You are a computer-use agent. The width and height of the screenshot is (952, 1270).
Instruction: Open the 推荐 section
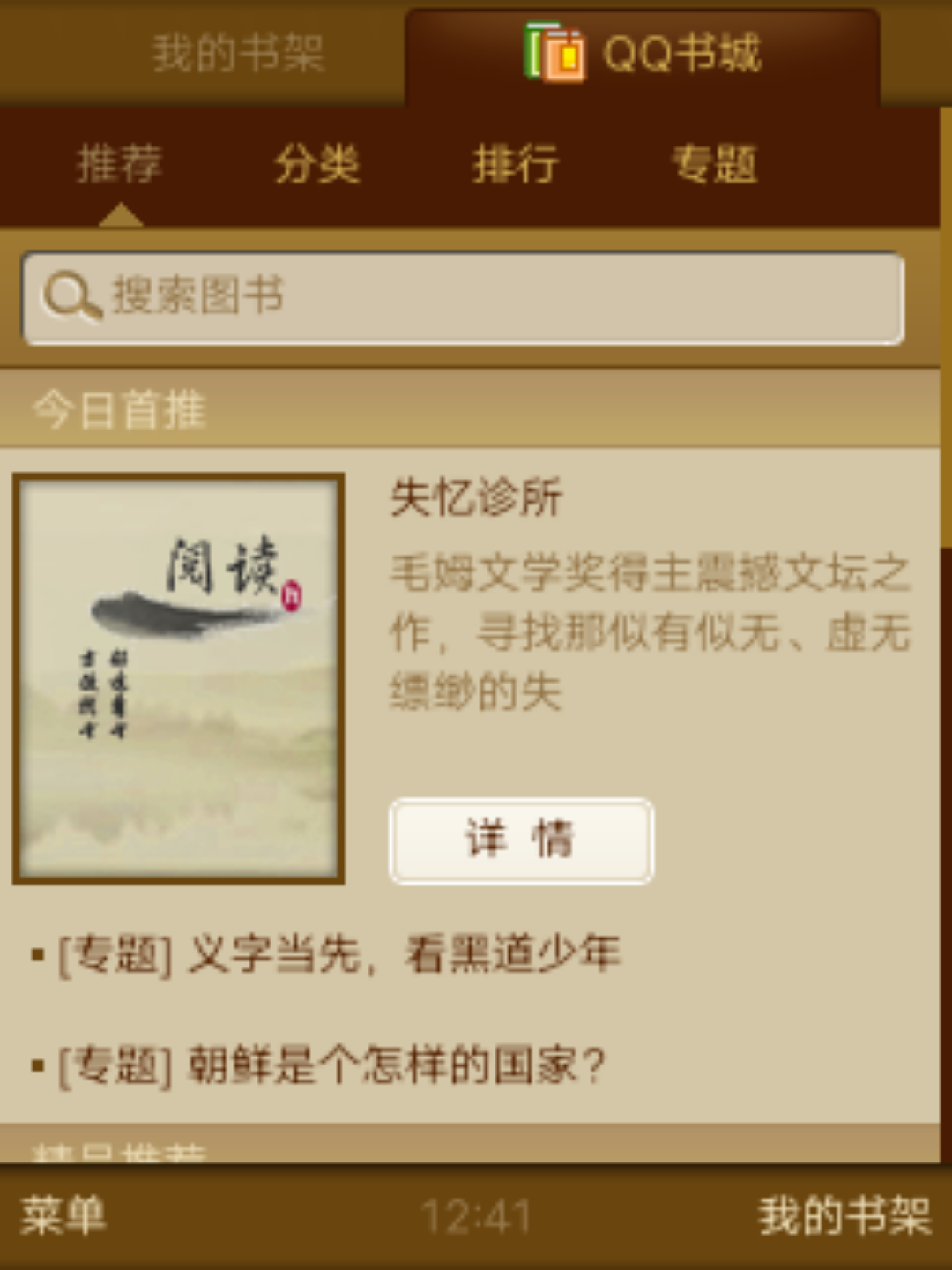(x=120, y=165)
